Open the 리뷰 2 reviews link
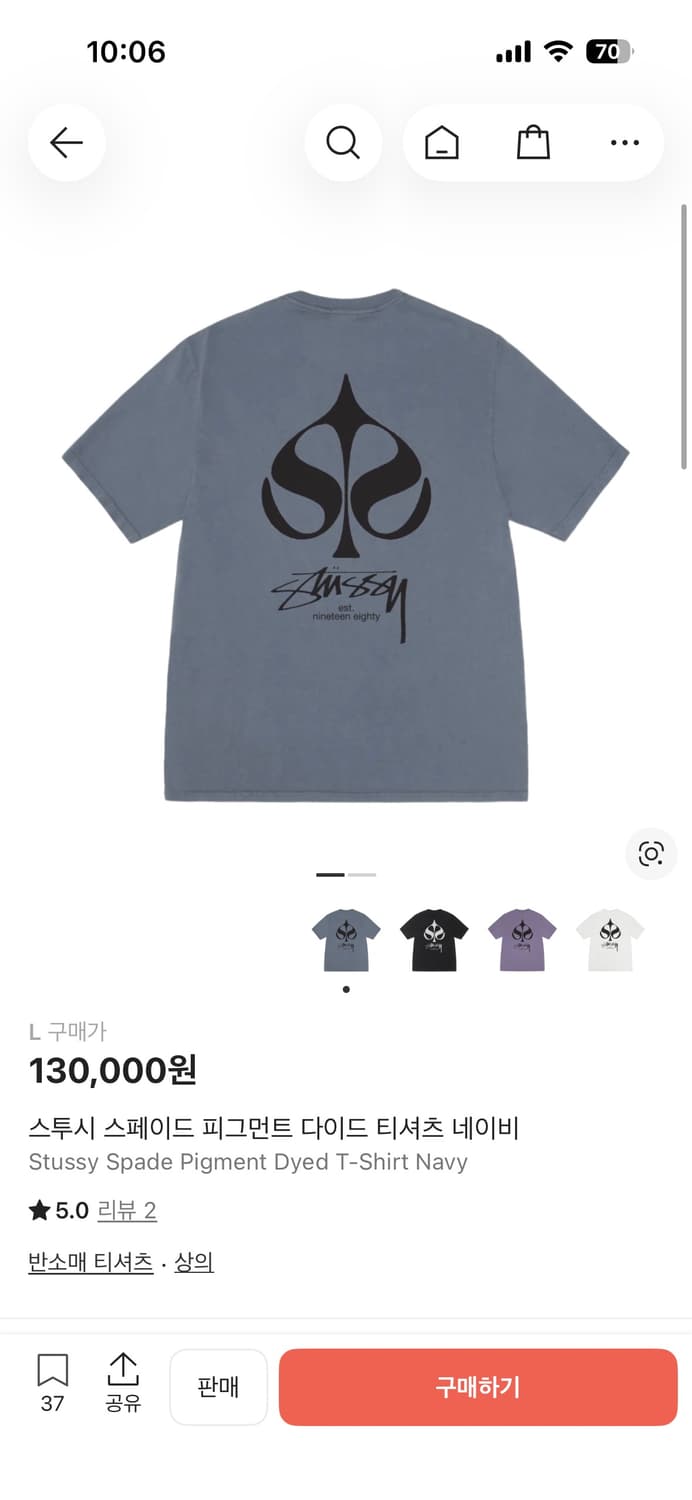 pyautogui.click(x=127, y=1211)
